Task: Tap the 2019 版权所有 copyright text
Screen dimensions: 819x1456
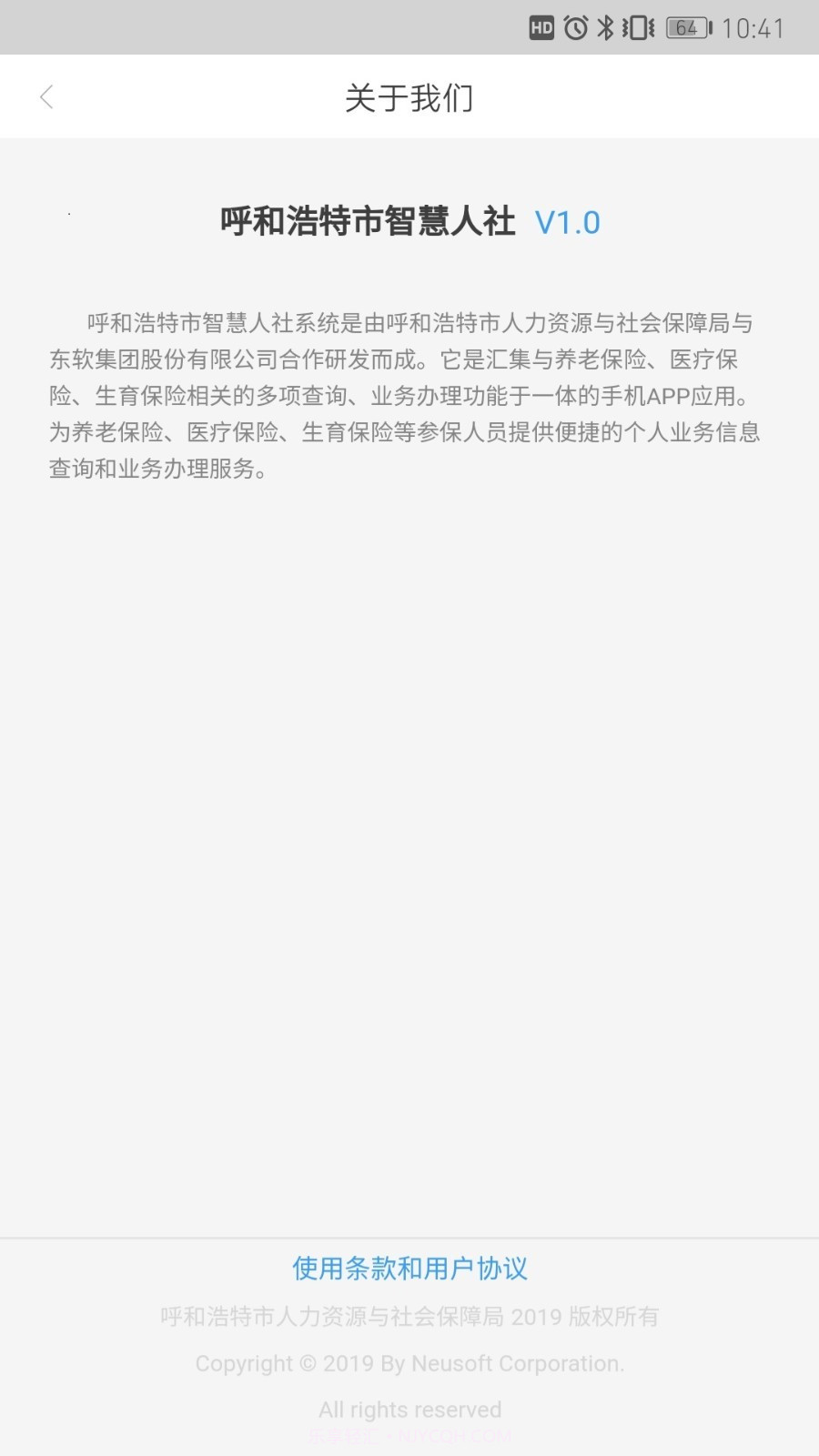Action: 409,1316
